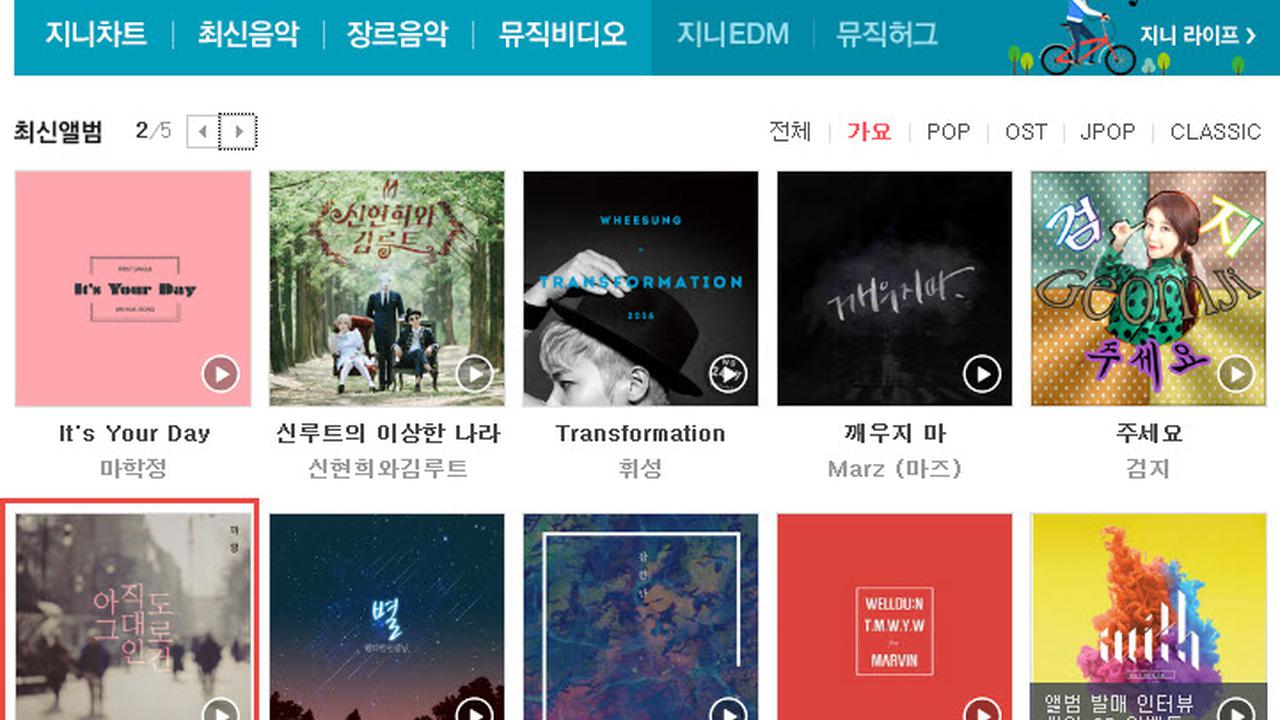Open the 지니EDM section
This screenshot has width=1280, height=720.
click(732, 34)
